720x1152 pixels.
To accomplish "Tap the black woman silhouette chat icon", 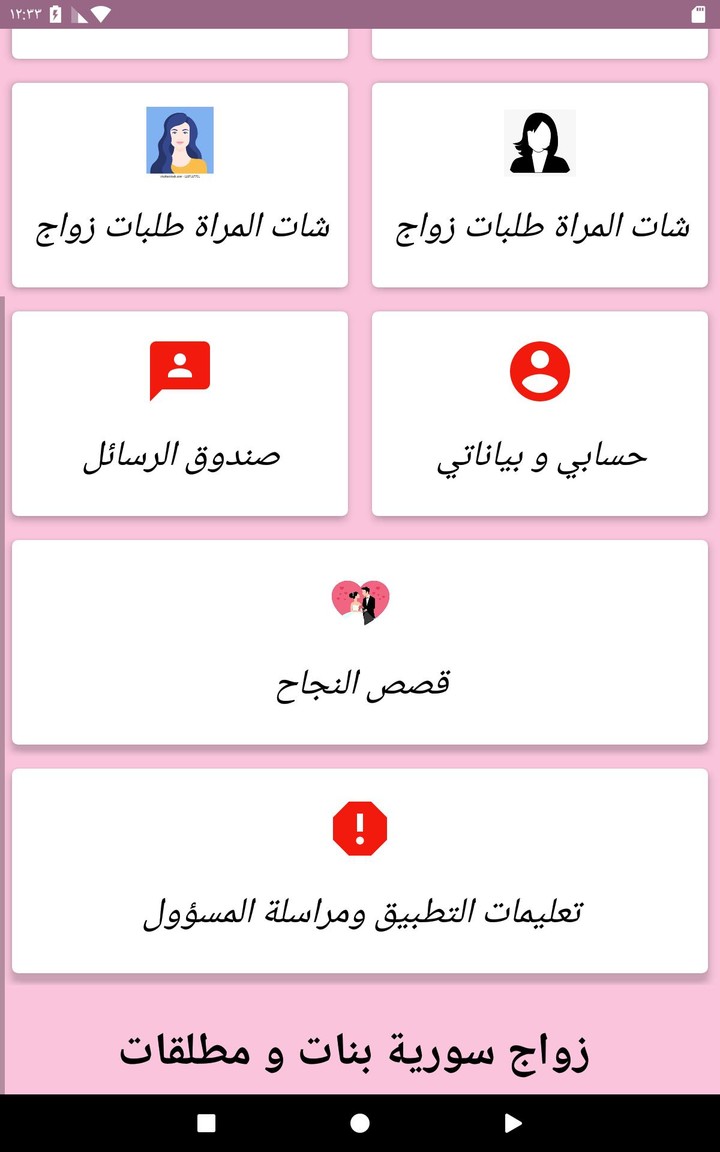I will tap(540, 141).
